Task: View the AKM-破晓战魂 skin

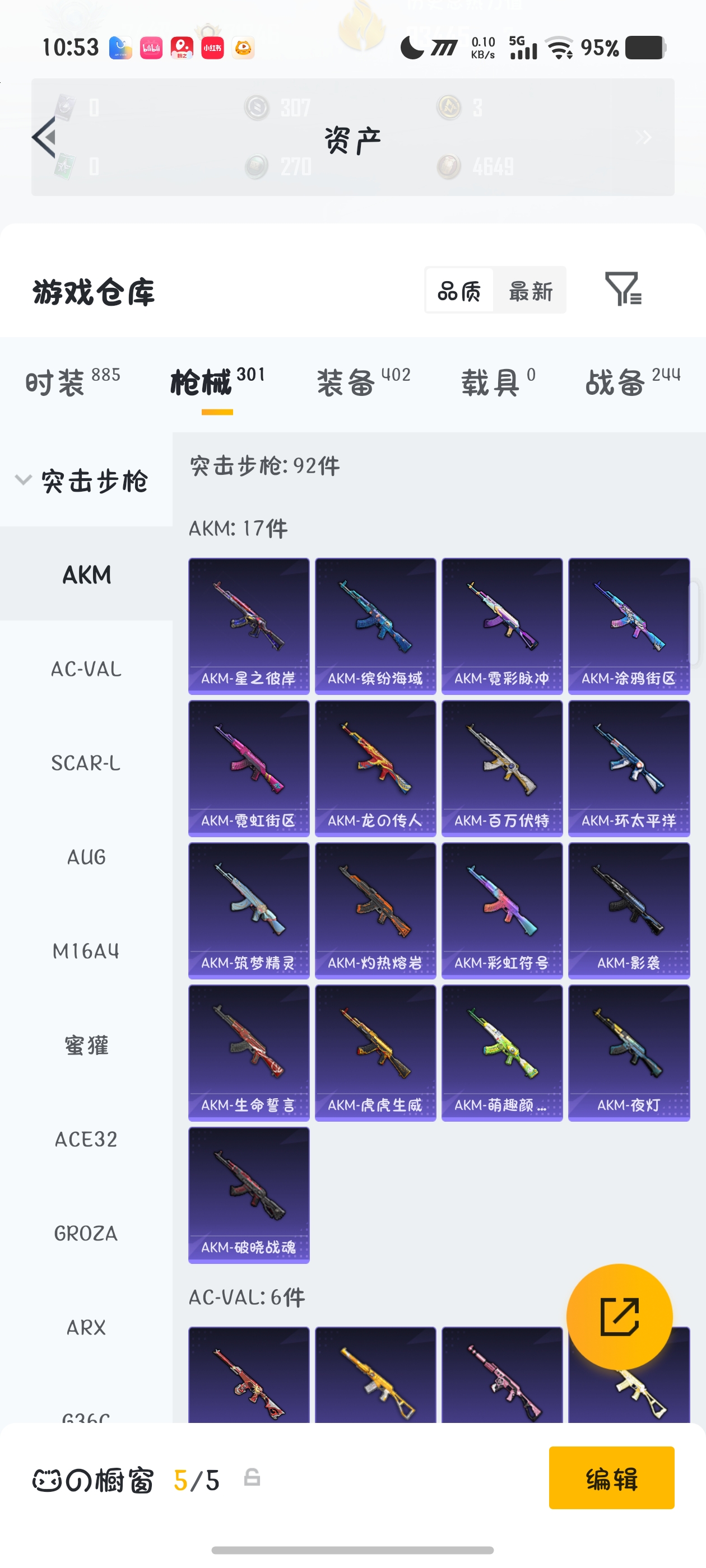Action: click(x=249, y=1195)
